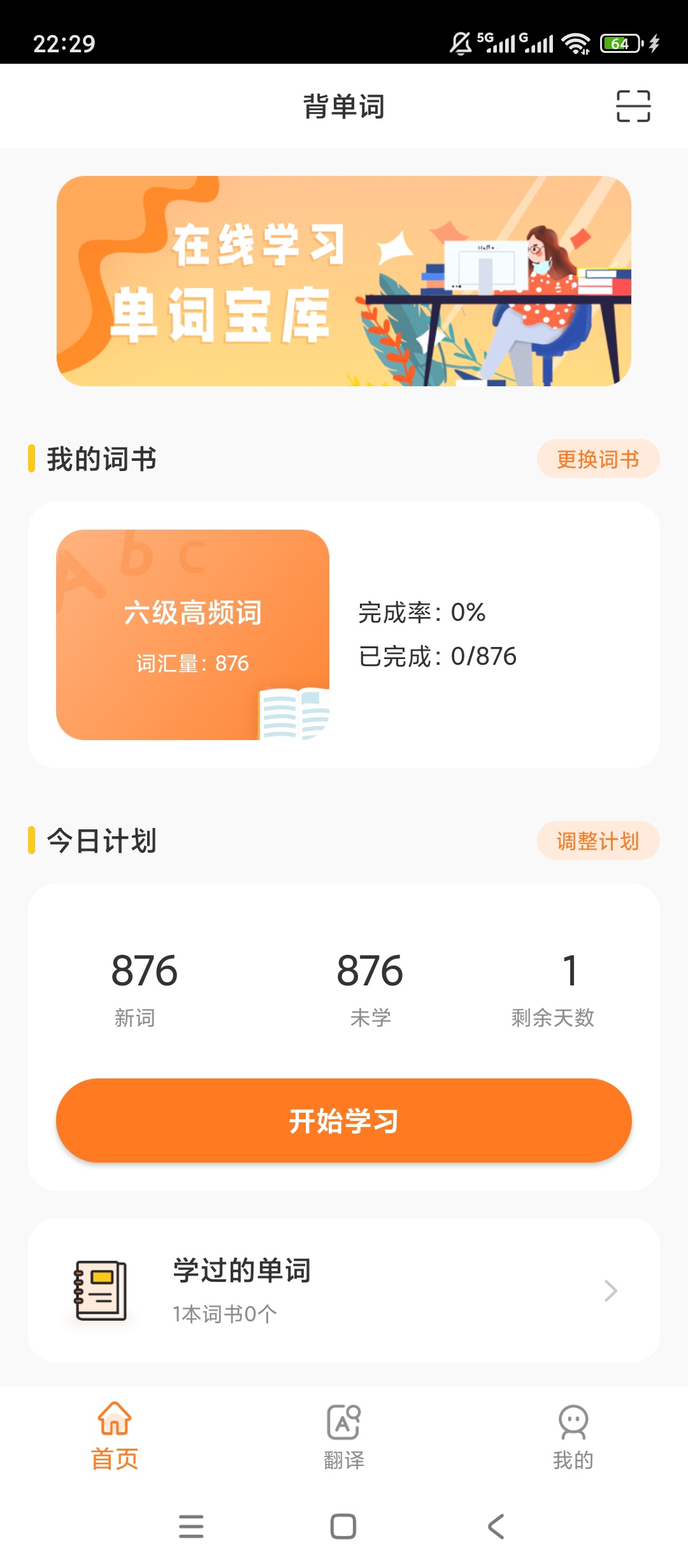This screenshot has width=688, height=1568.
Task: Open recent apps from the navigation bar
Action: click(191, 1527)
